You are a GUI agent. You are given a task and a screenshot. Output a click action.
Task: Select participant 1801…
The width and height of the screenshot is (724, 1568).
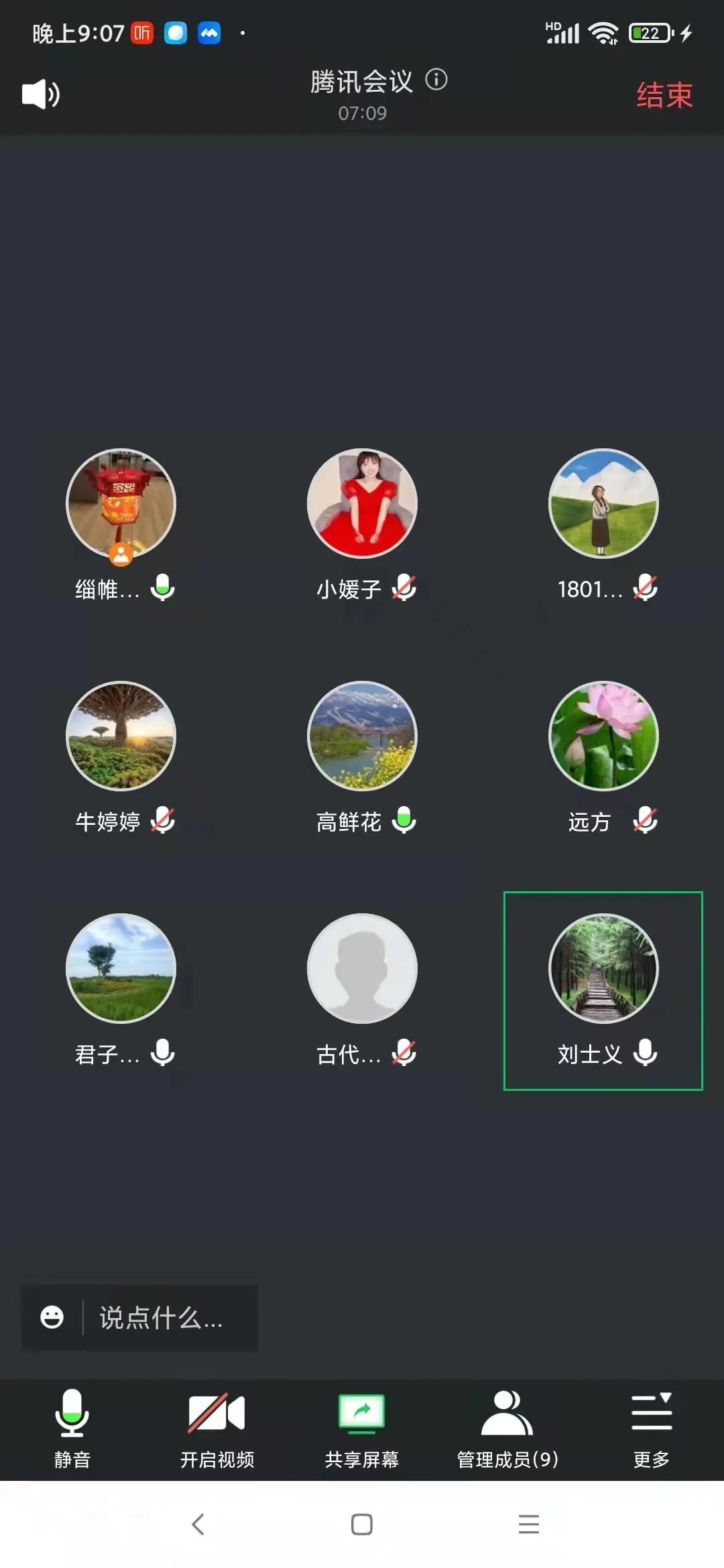pyautogui.click(x=603, y=504)
